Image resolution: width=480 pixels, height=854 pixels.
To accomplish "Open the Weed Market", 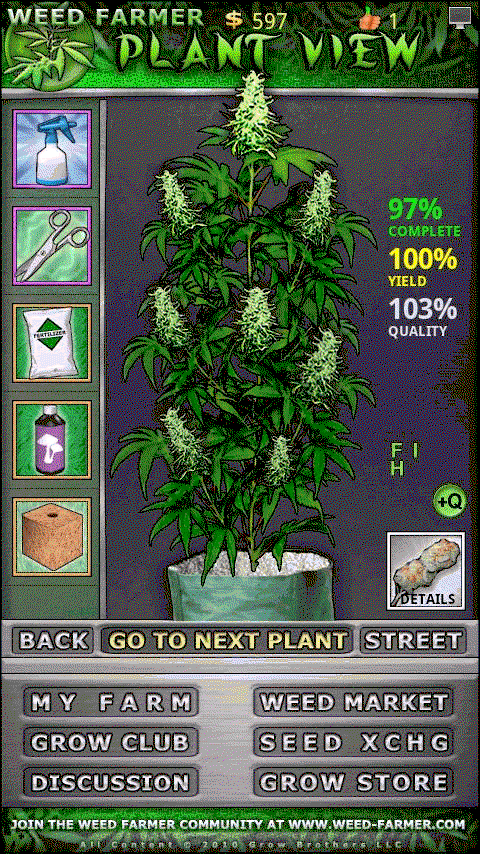I will pyautogui.click(x=354, y=702).
